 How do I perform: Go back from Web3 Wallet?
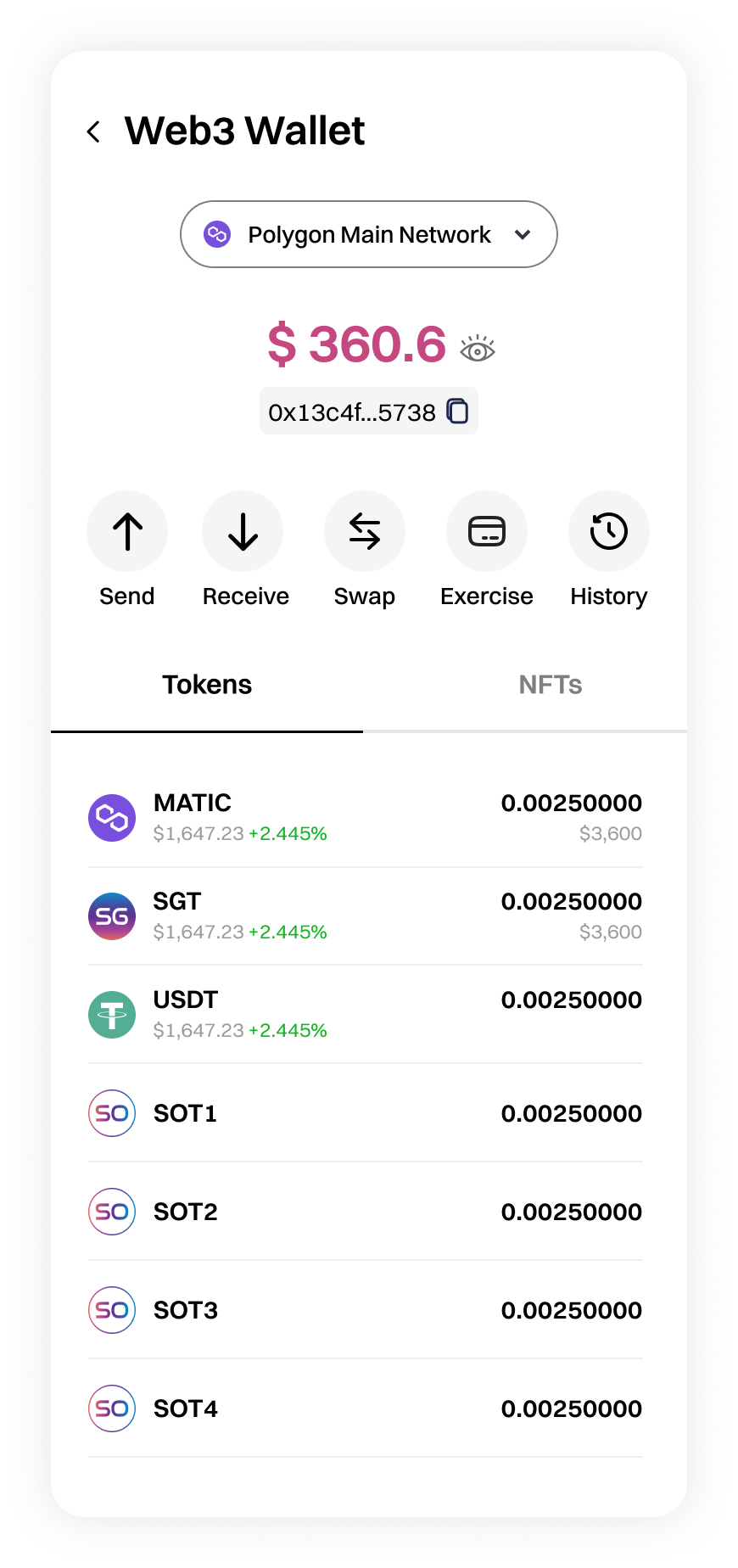click(x=94, y=132)
